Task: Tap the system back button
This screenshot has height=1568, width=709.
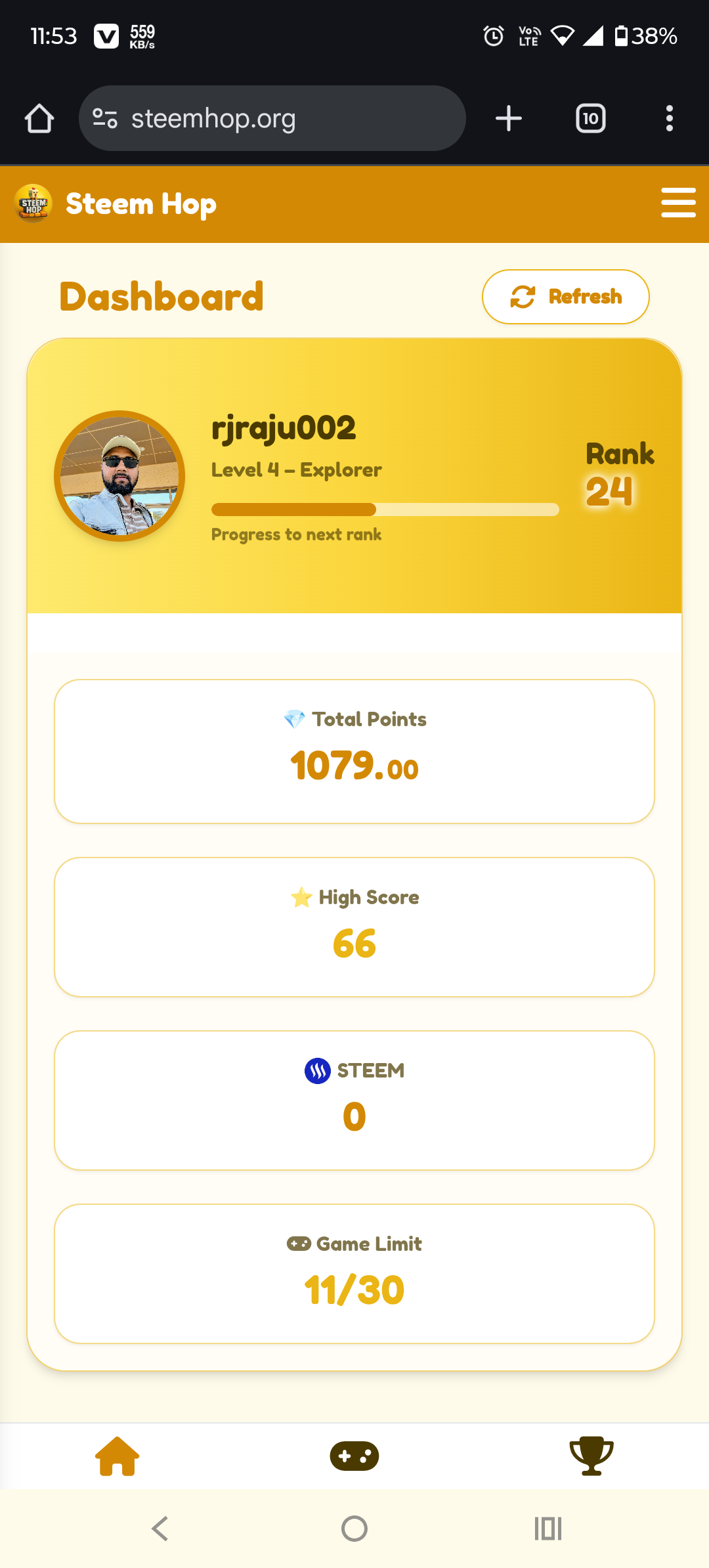Action: pos(160,1529)
